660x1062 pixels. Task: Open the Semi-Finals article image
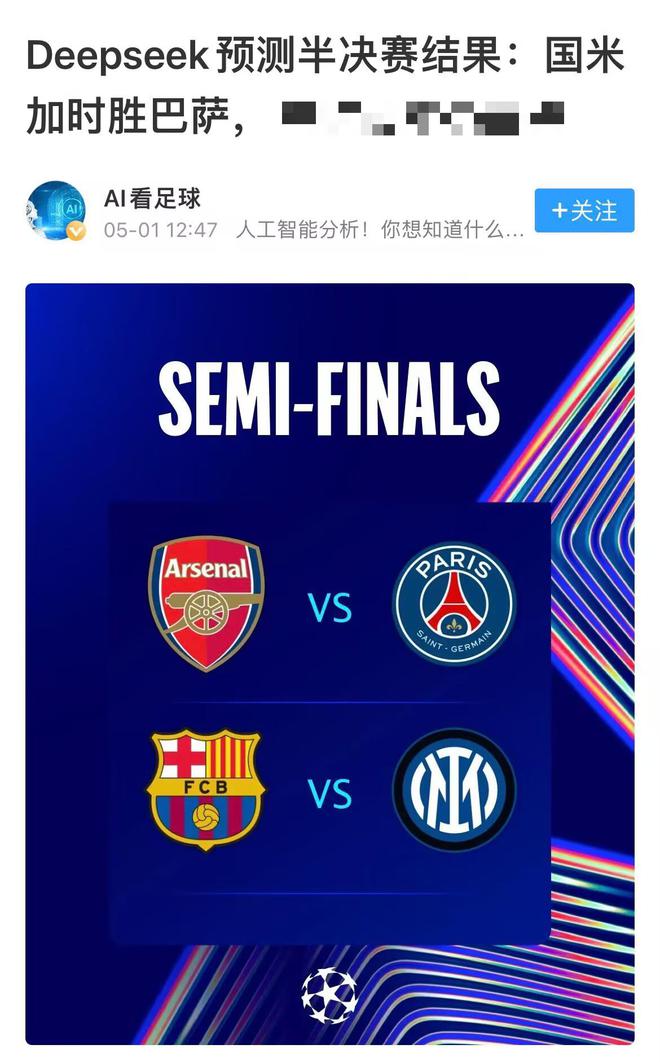point(330,660)
